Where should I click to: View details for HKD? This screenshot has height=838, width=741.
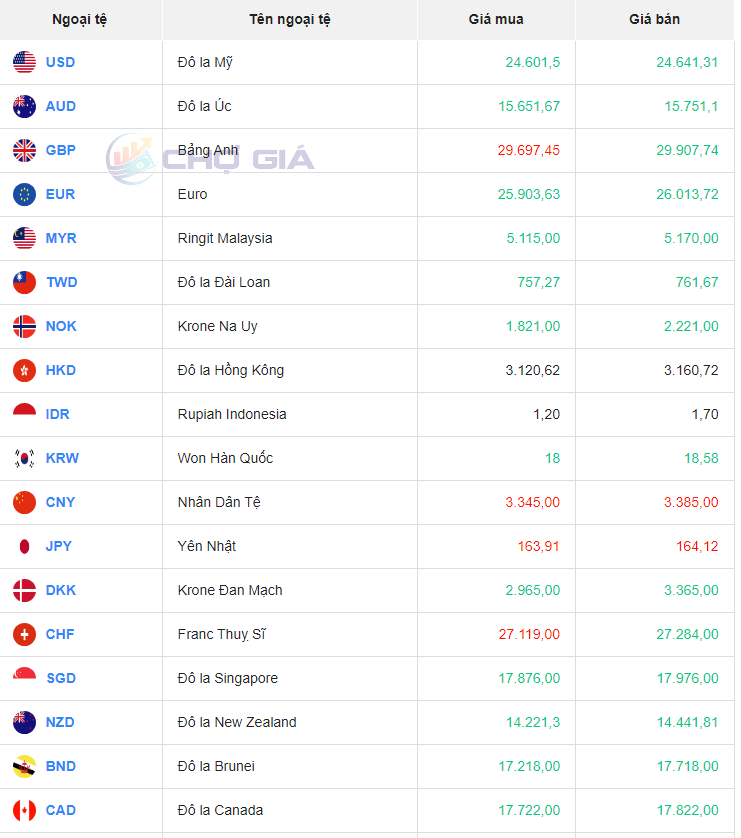point(60,370)
